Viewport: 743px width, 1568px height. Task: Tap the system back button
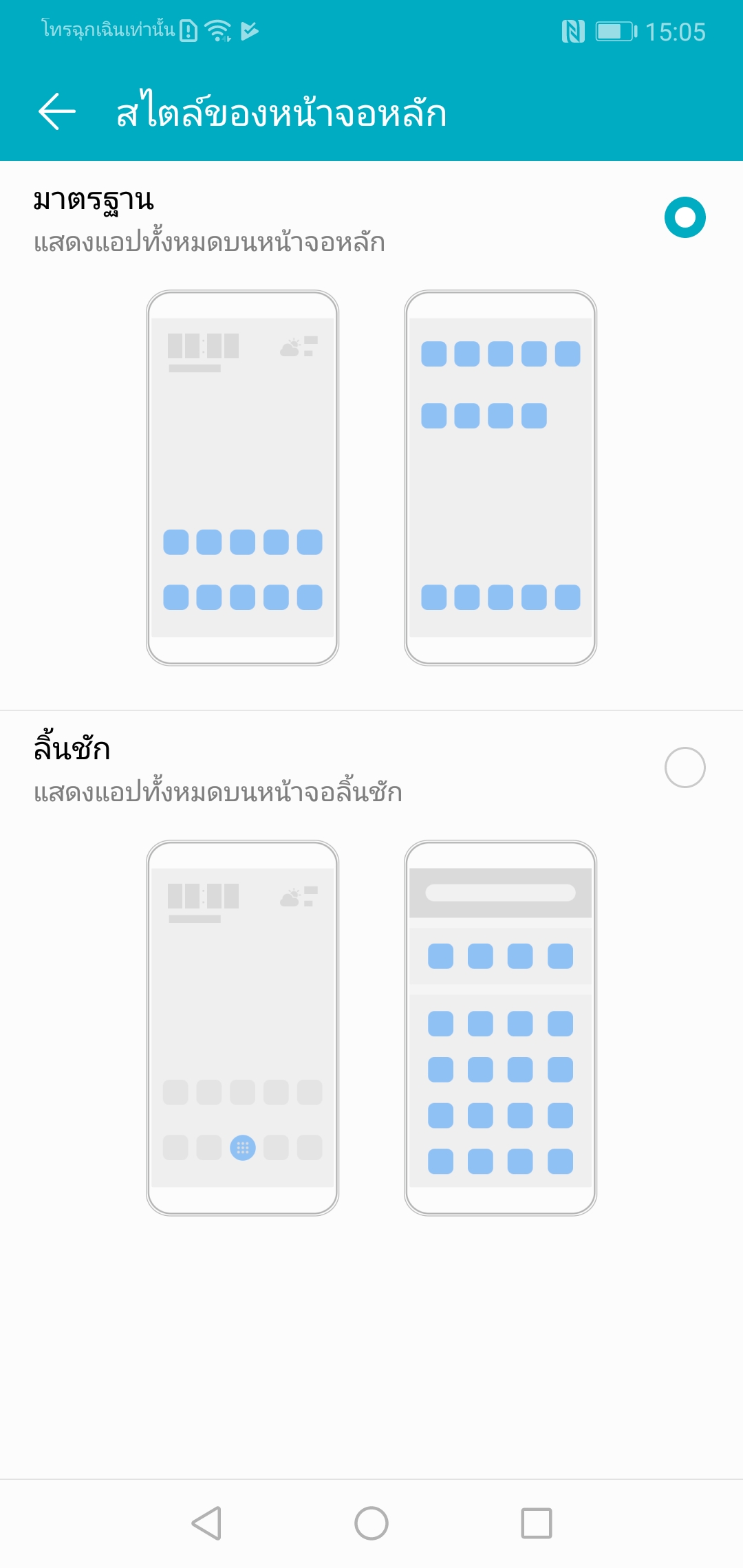(206, 1523)
